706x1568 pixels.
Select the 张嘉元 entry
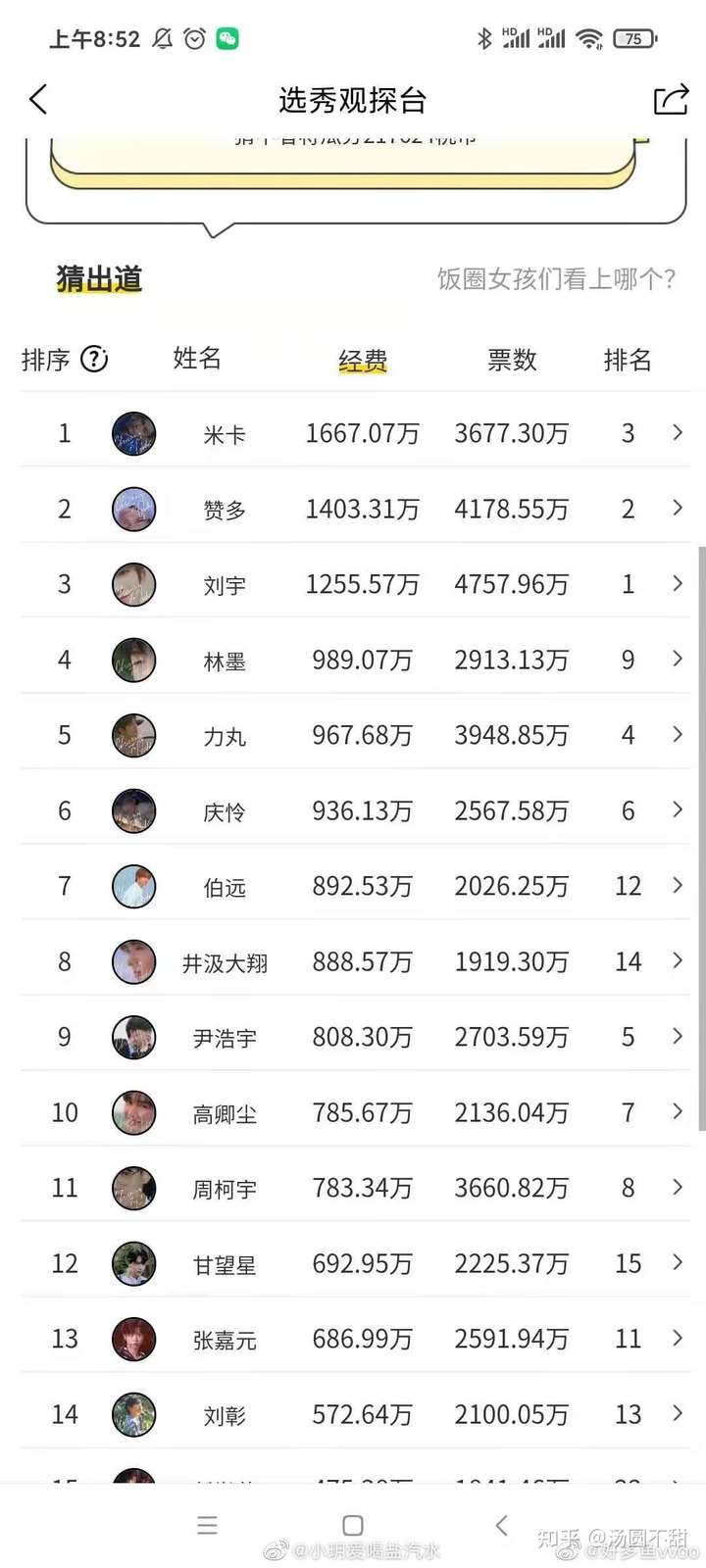353,1339
